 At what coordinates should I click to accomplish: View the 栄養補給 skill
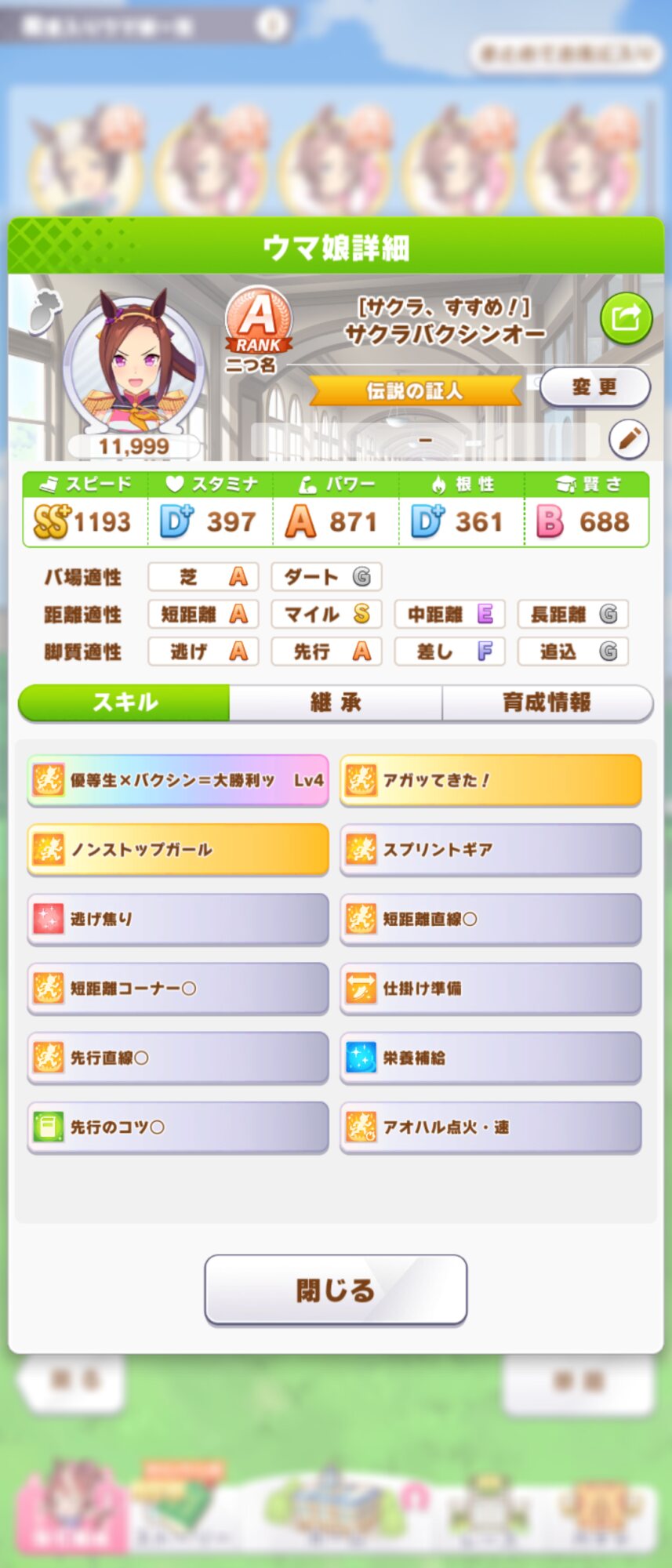(491, 1058)
